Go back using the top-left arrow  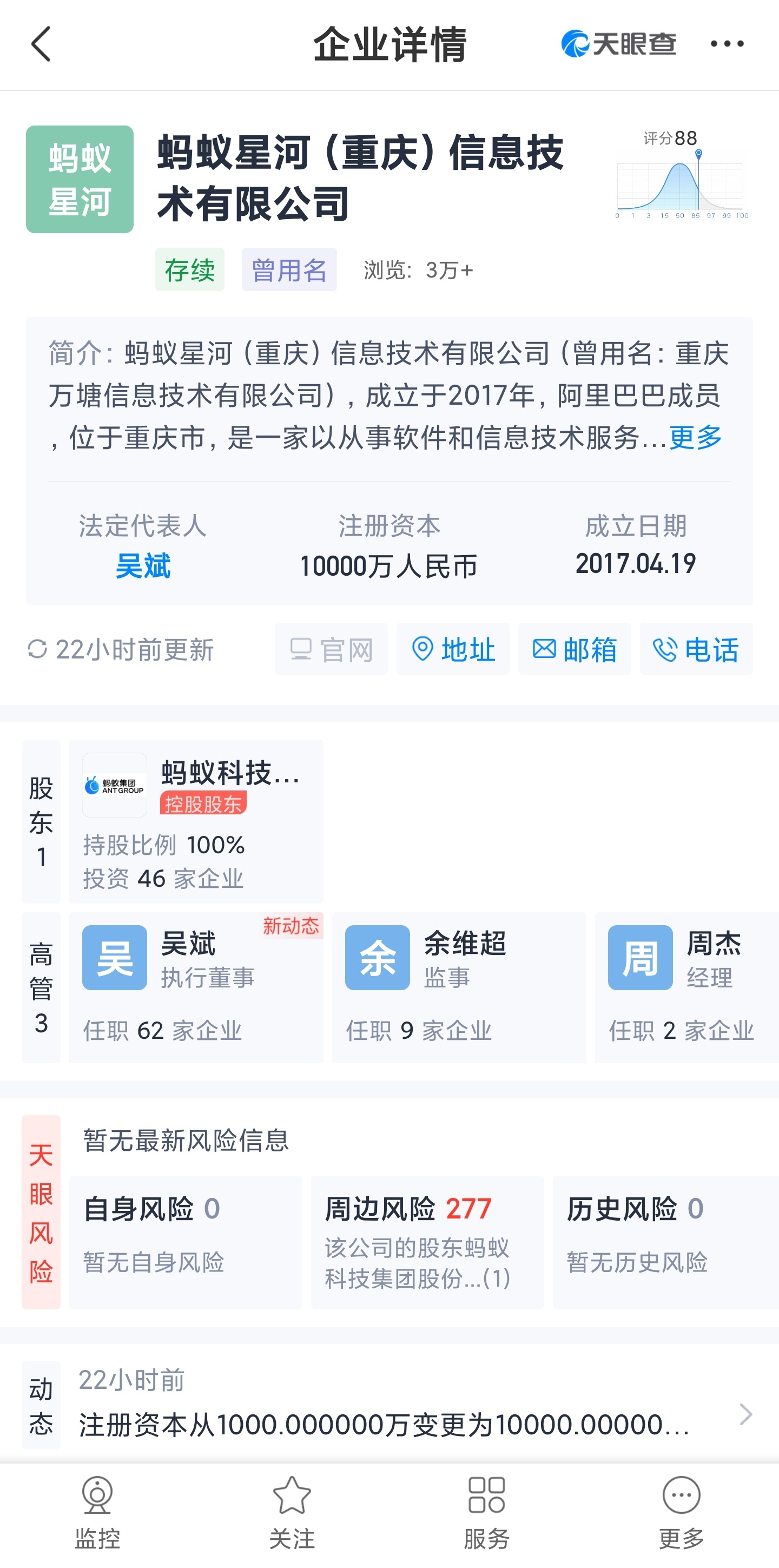pos(41,44)
